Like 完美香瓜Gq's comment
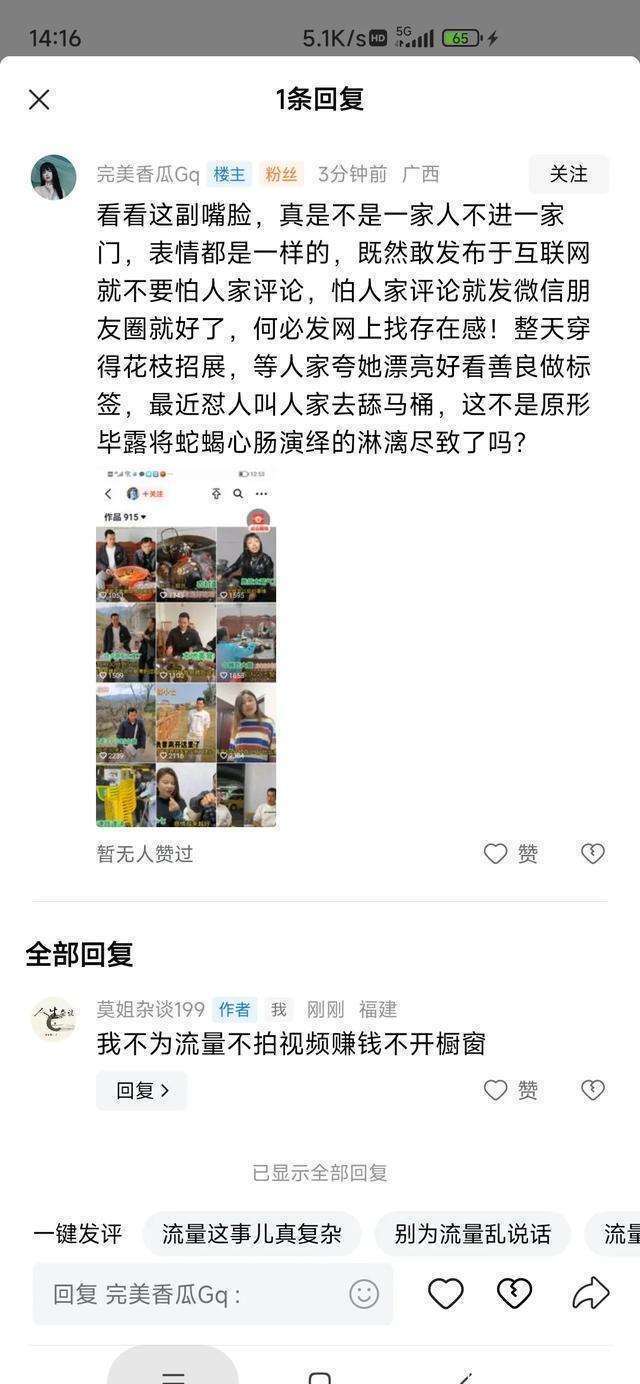 [x=511, y=853]
